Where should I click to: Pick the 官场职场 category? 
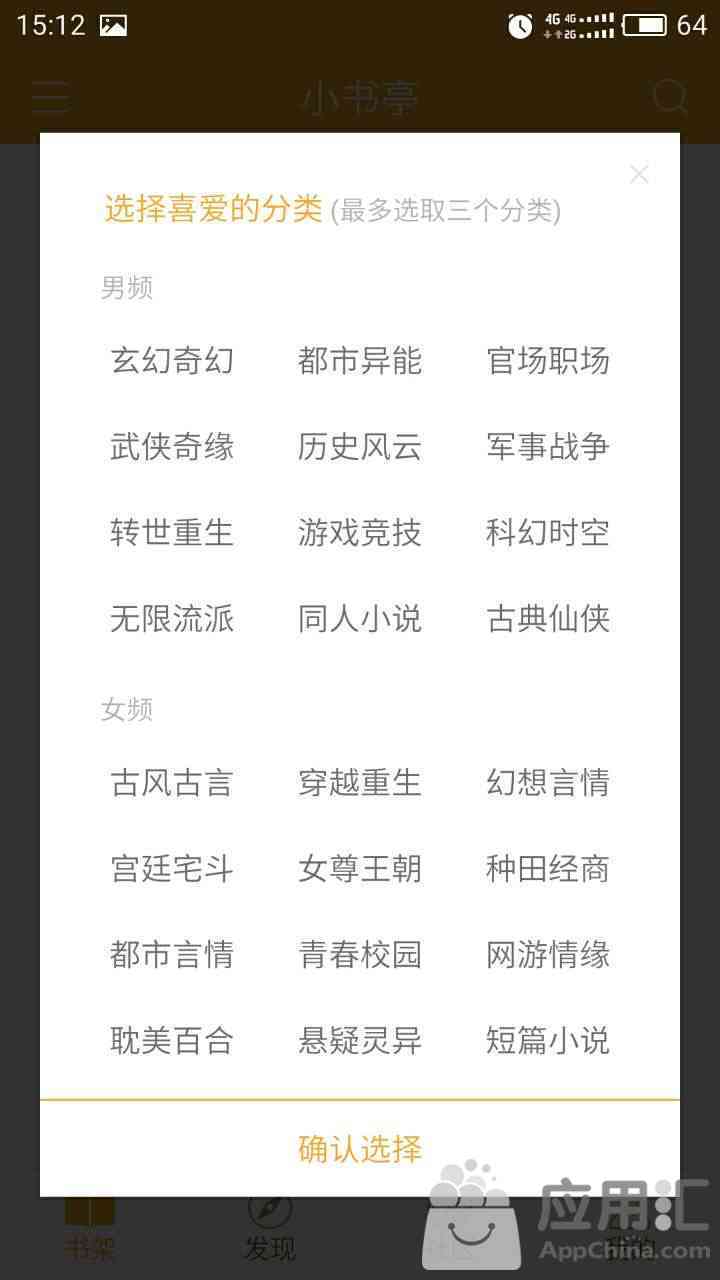[x=548, y=360]
